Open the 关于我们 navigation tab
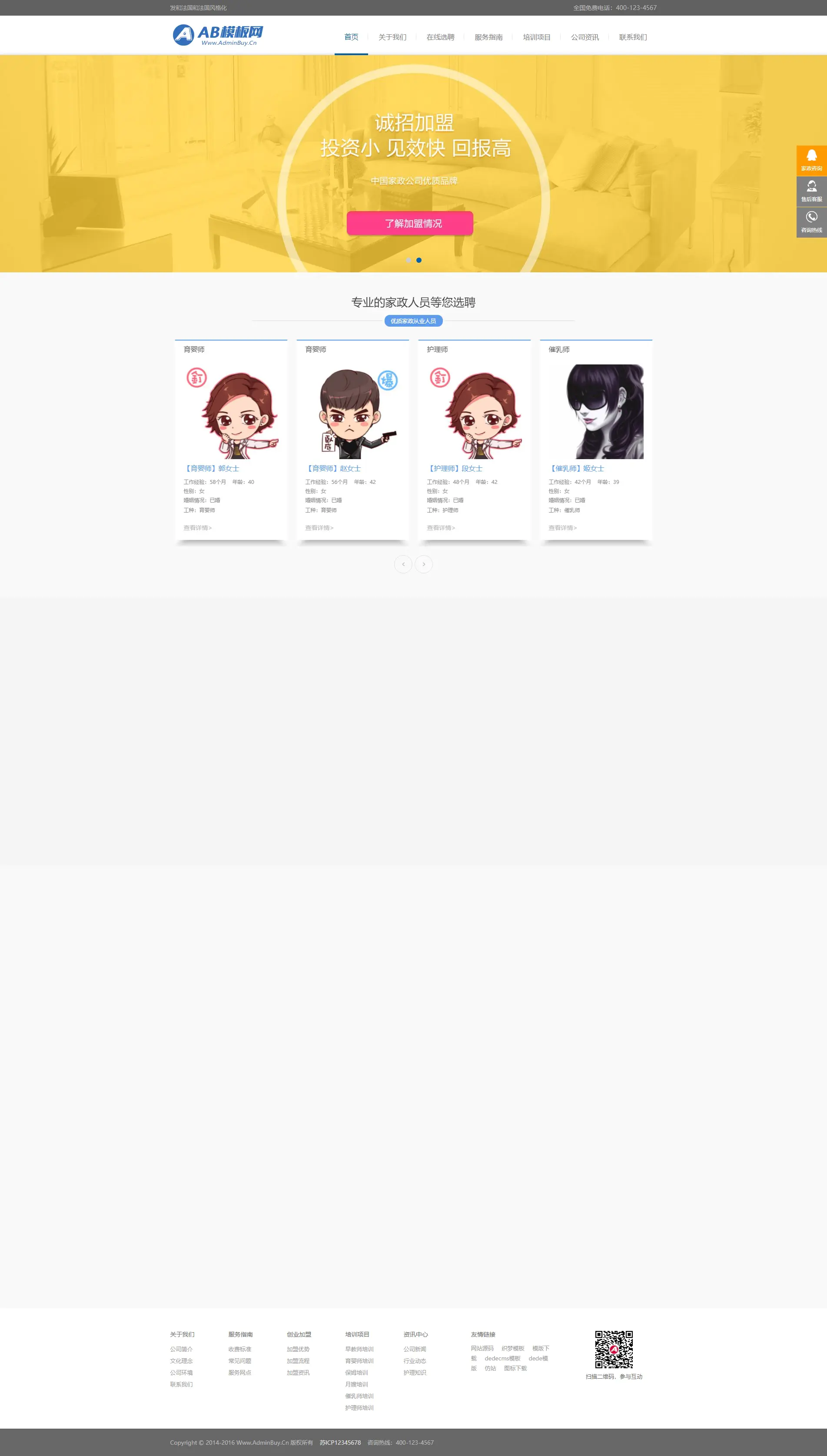The height and width of the screenshot is (1456, 827). [392, 37]
